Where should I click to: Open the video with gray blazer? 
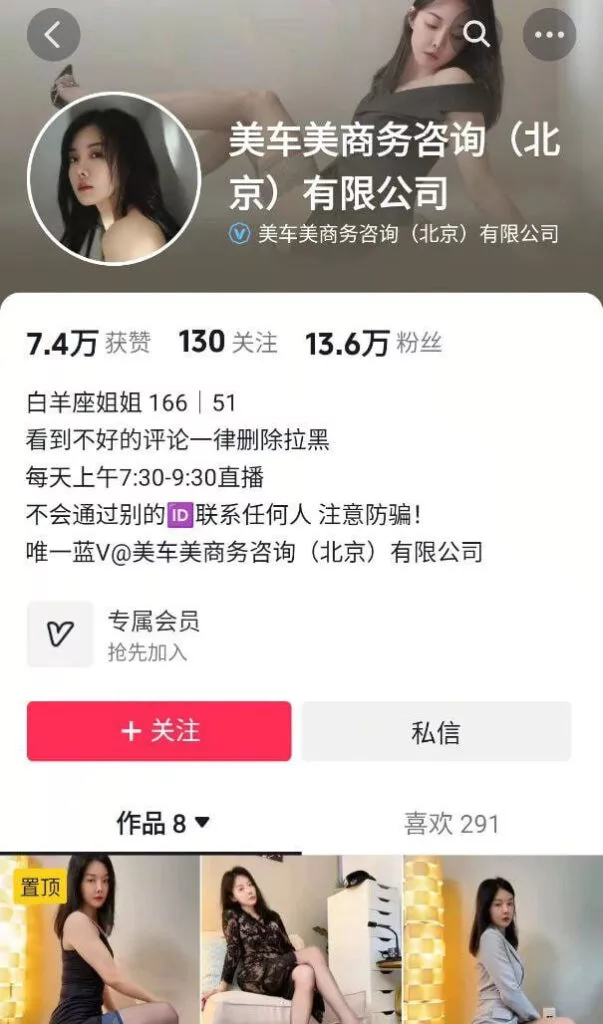tap(503, 940)
